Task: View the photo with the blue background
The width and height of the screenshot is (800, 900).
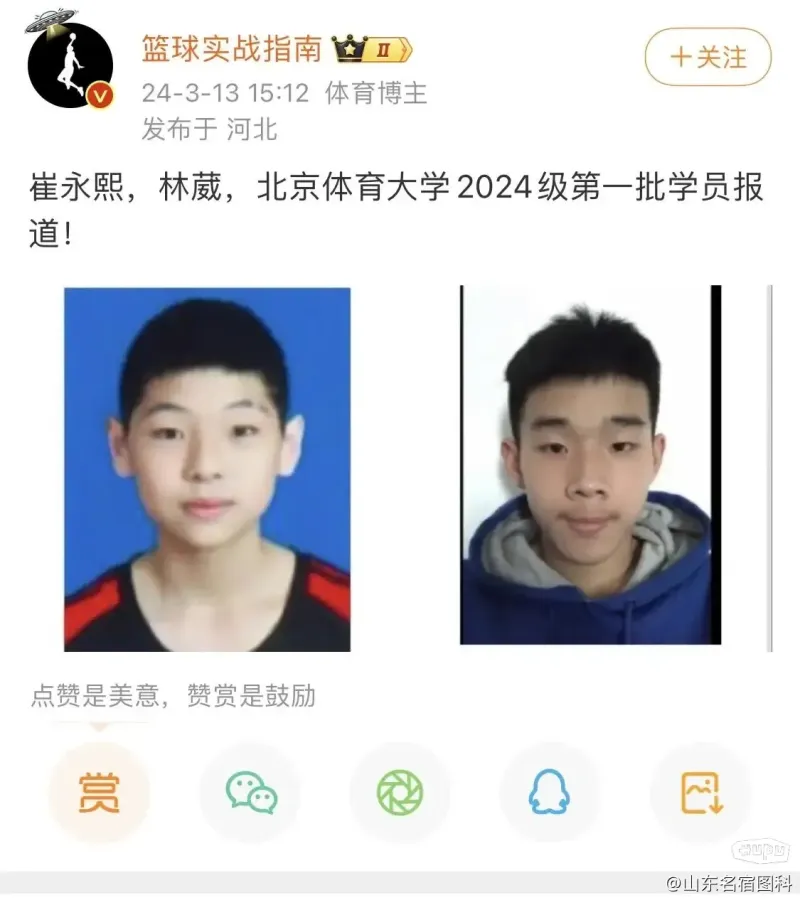Action: tap(207, 469)
